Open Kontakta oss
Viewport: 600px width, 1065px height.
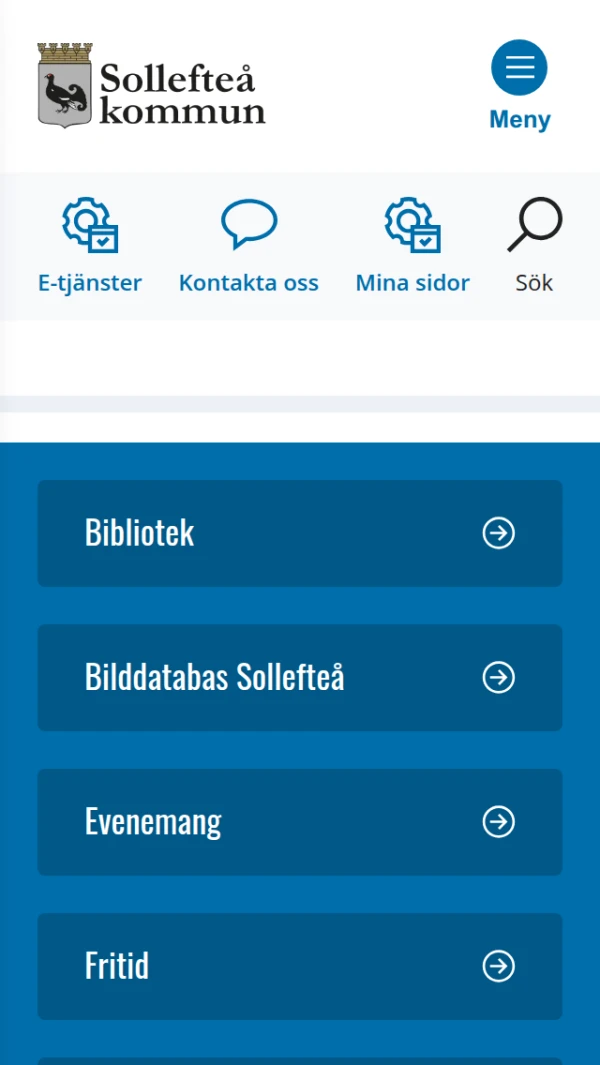click(x=249, y=246)
